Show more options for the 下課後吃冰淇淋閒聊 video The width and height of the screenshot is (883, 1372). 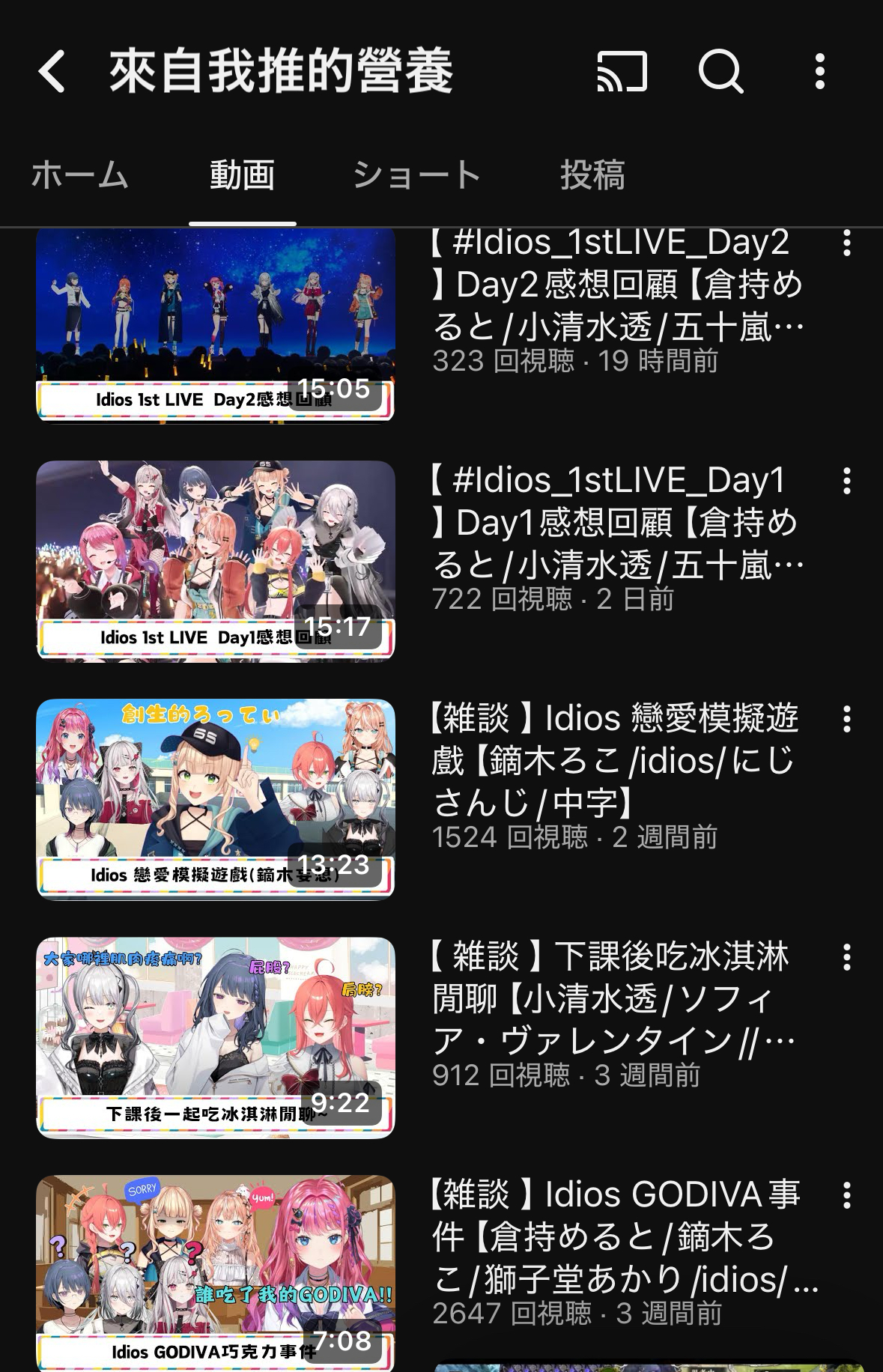[846, 957]
